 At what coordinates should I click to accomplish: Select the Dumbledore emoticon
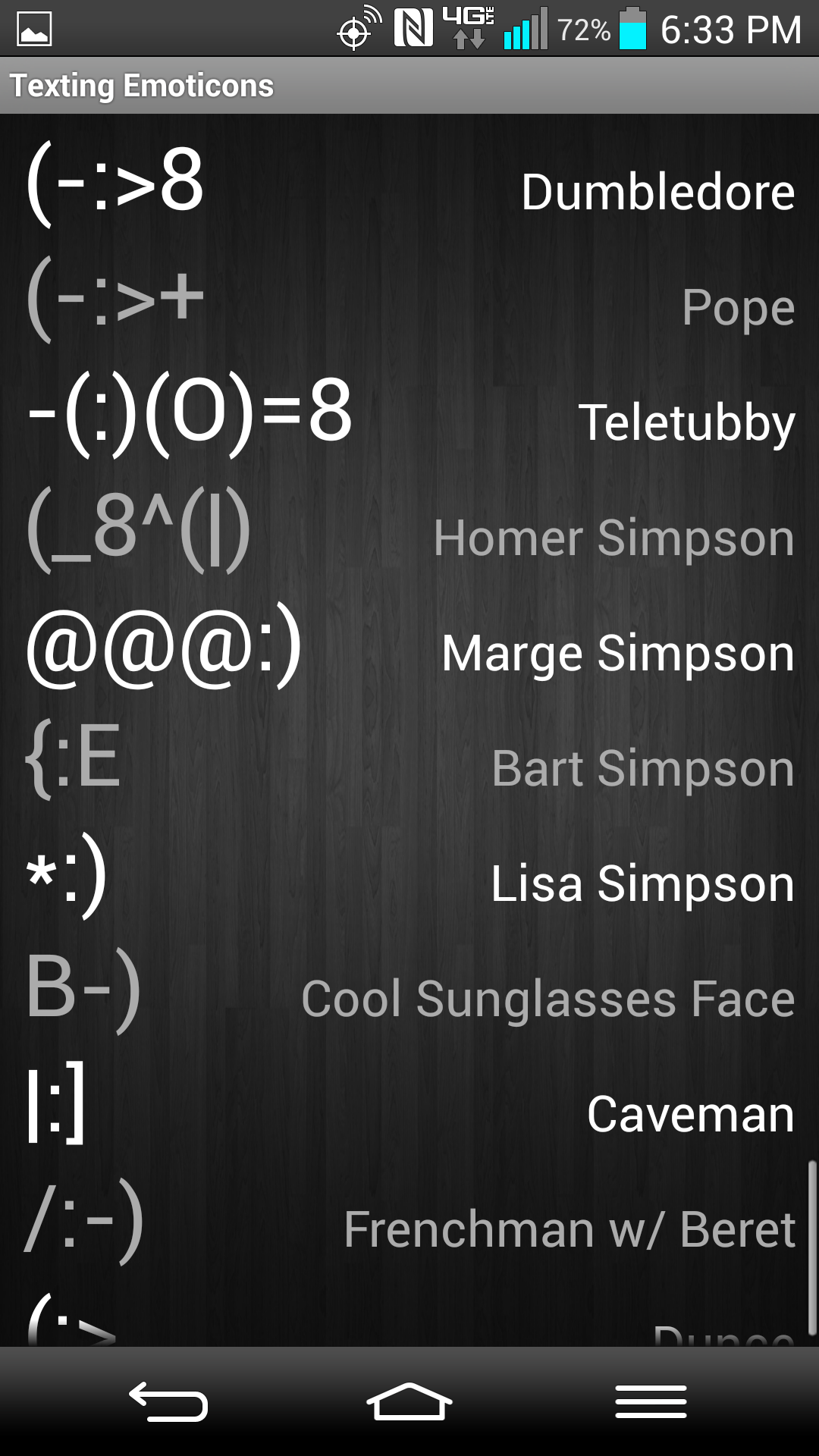coord(409,190)
